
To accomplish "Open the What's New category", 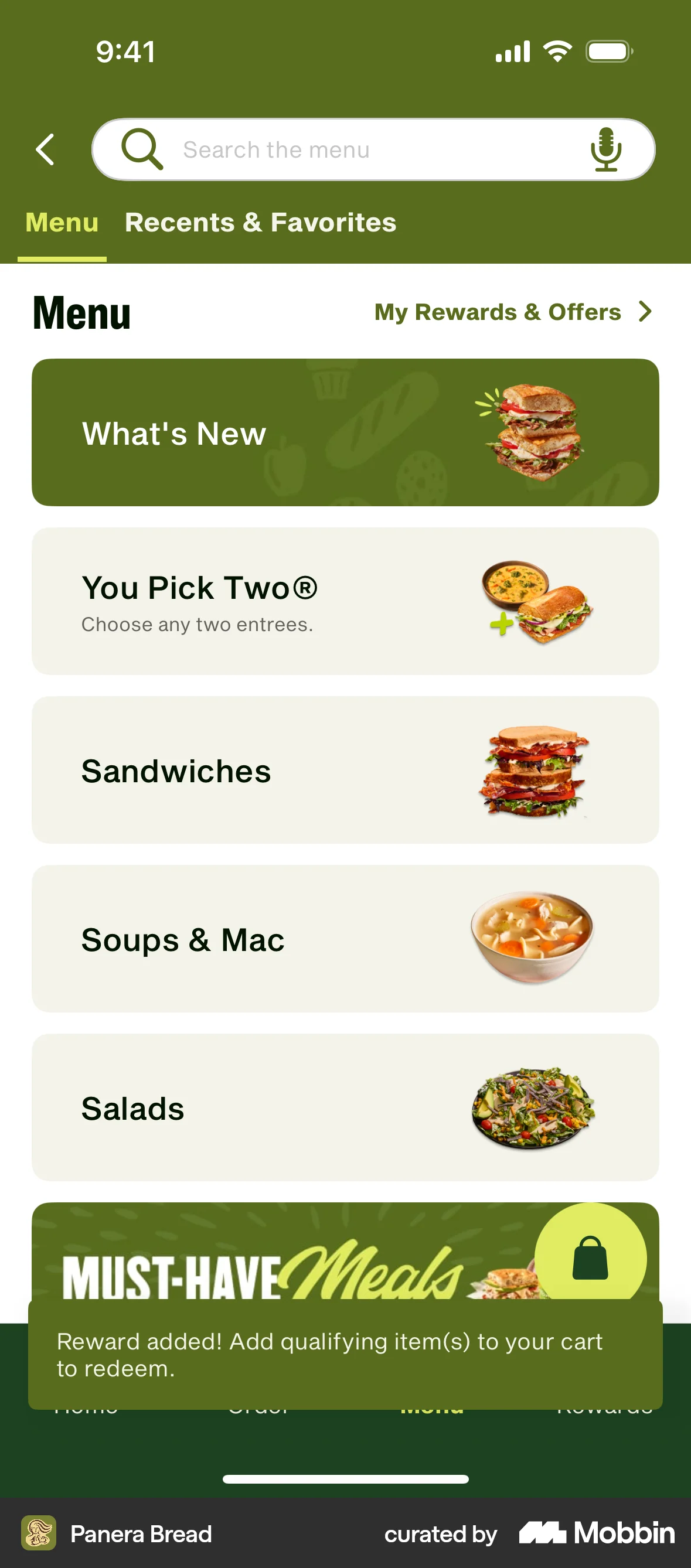I will [345, 432].
